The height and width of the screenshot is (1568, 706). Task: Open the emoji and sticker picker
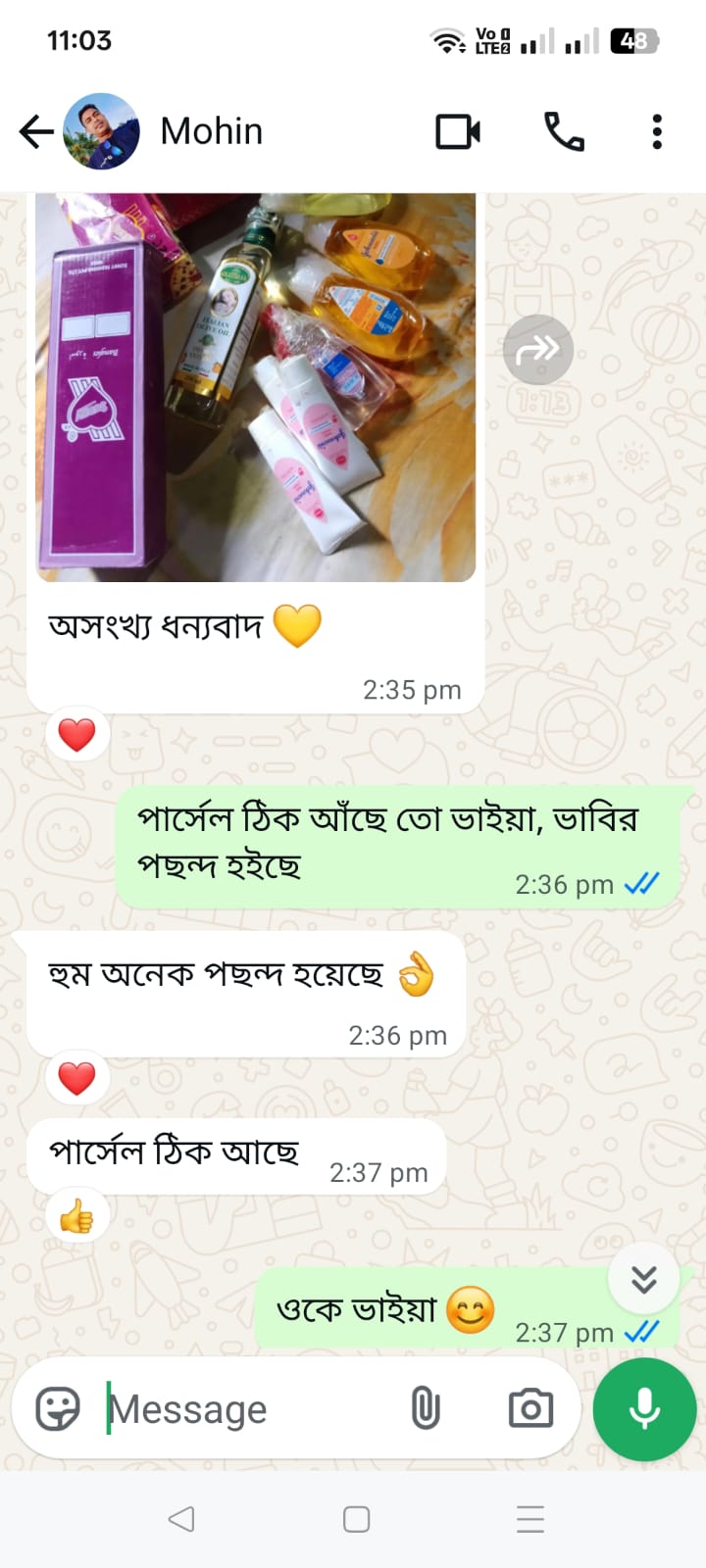click(57, 1409)
